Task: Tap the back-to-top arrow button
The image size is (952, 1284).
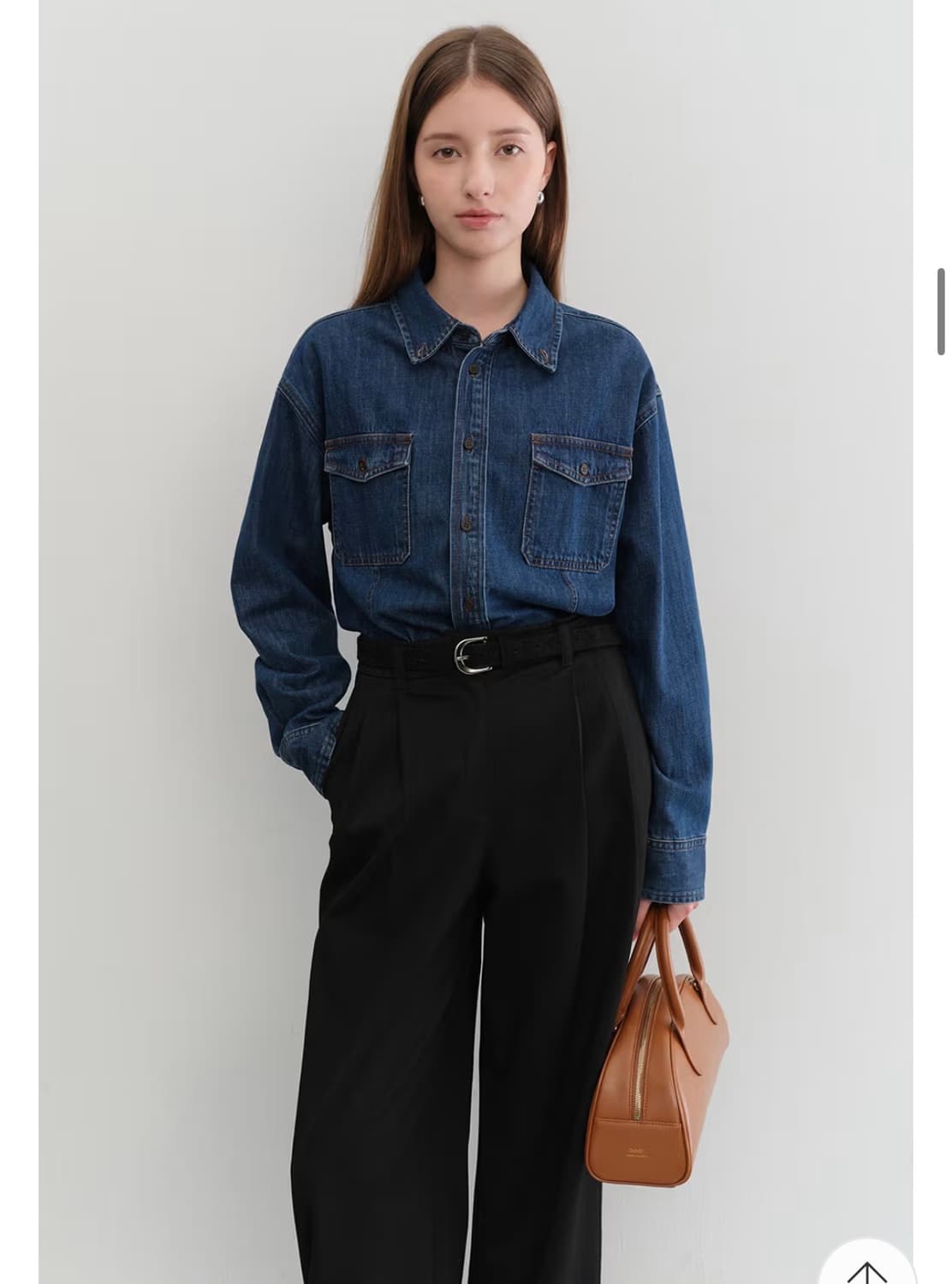Action: tap(866, 1270)
